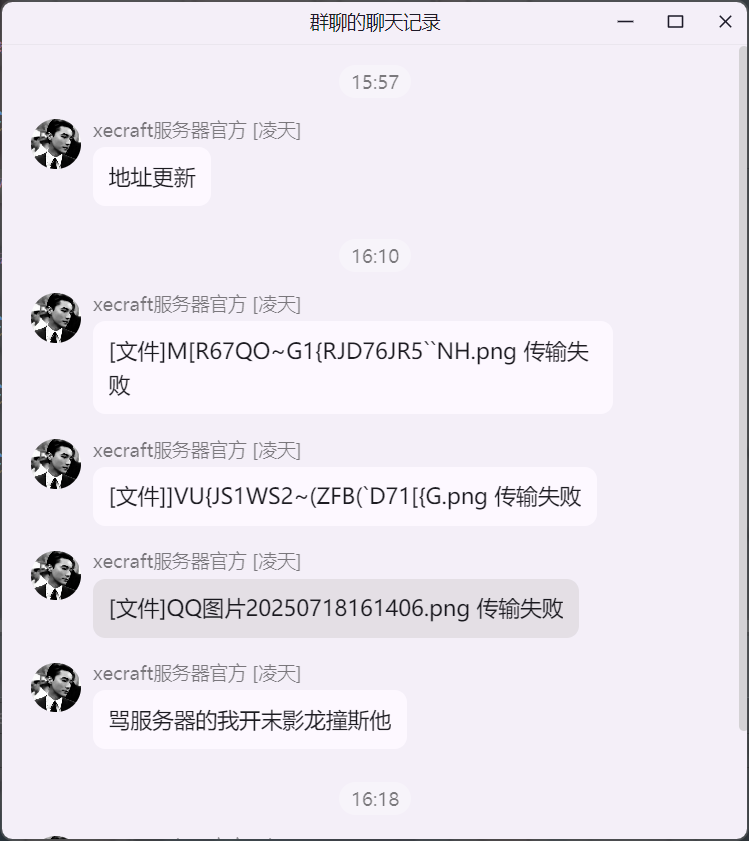Viewport: 749px width, 841px height.
Task: Tap the avatar beside the 地址更新 message
Action: [56, 144]
